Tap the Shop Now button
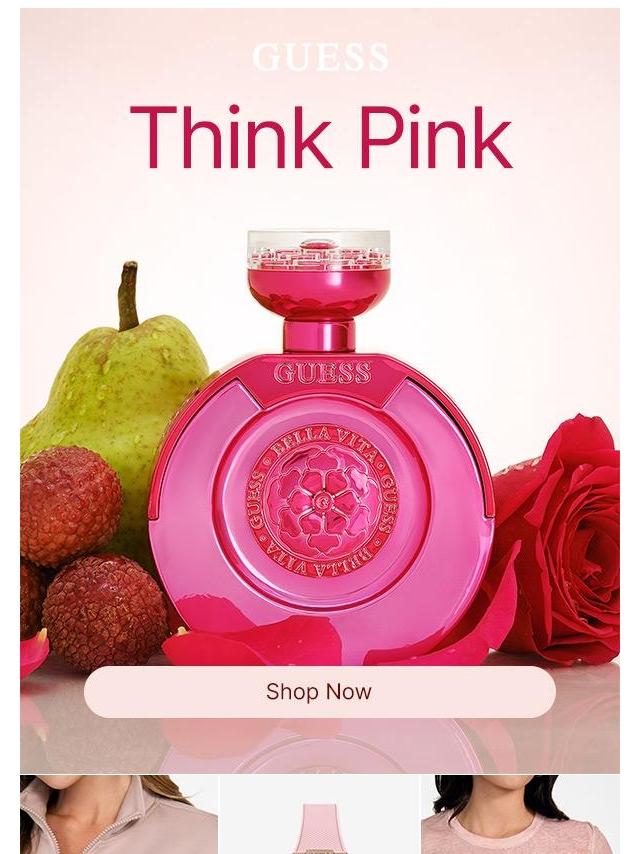The width and height of the screenshot is (640, 854). click(x=319, y=692)
